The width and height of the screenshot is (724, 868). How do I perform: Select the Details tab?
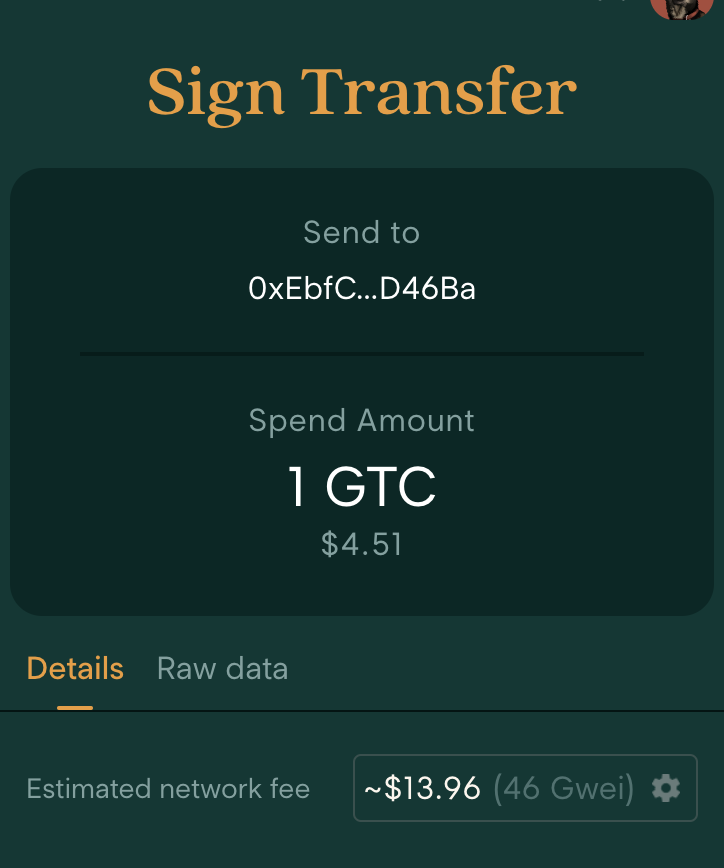click(75, 669)
